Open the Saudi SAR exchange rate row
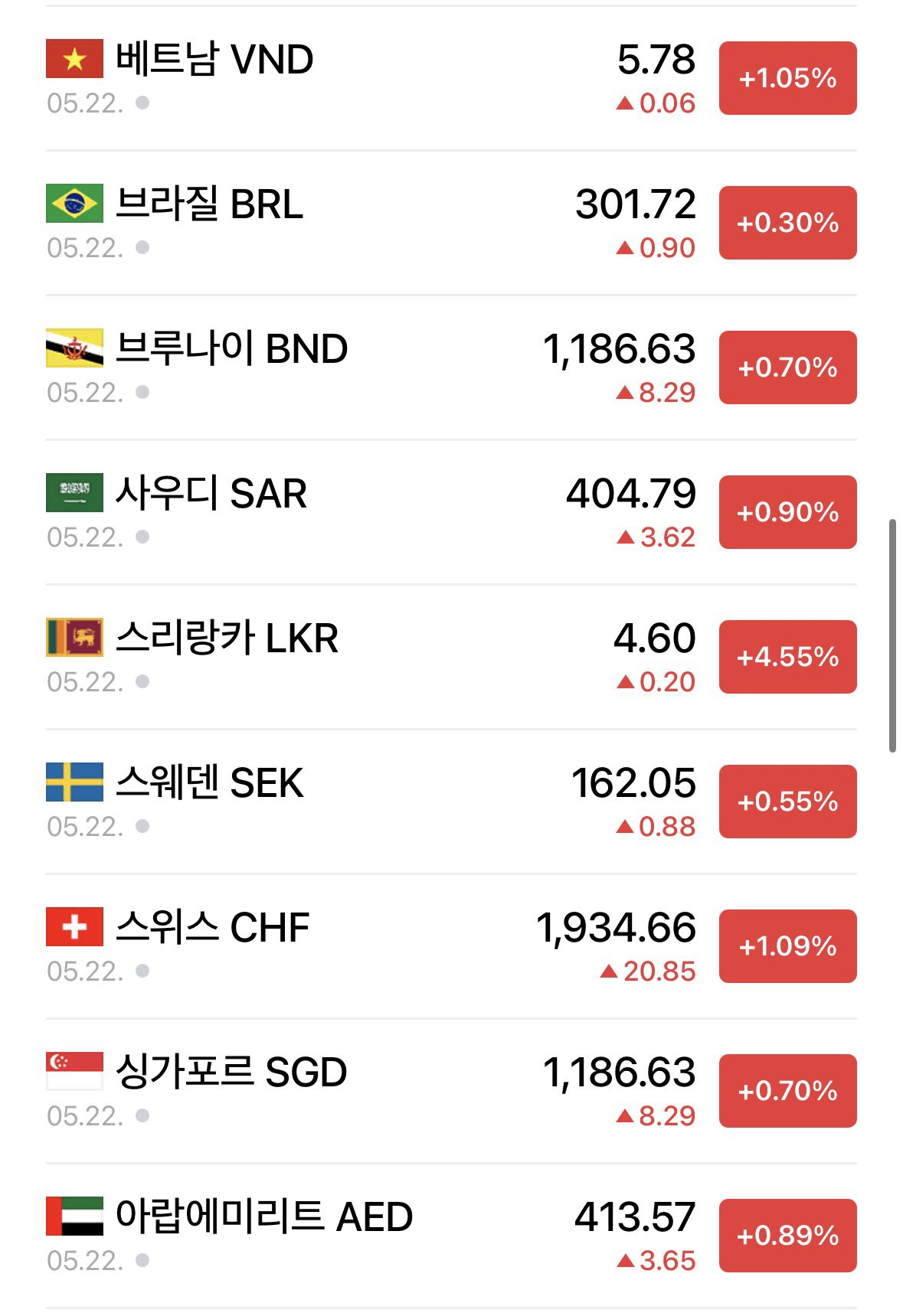Viewport: 903px width, 1316px height. click(x=451, y=512)
